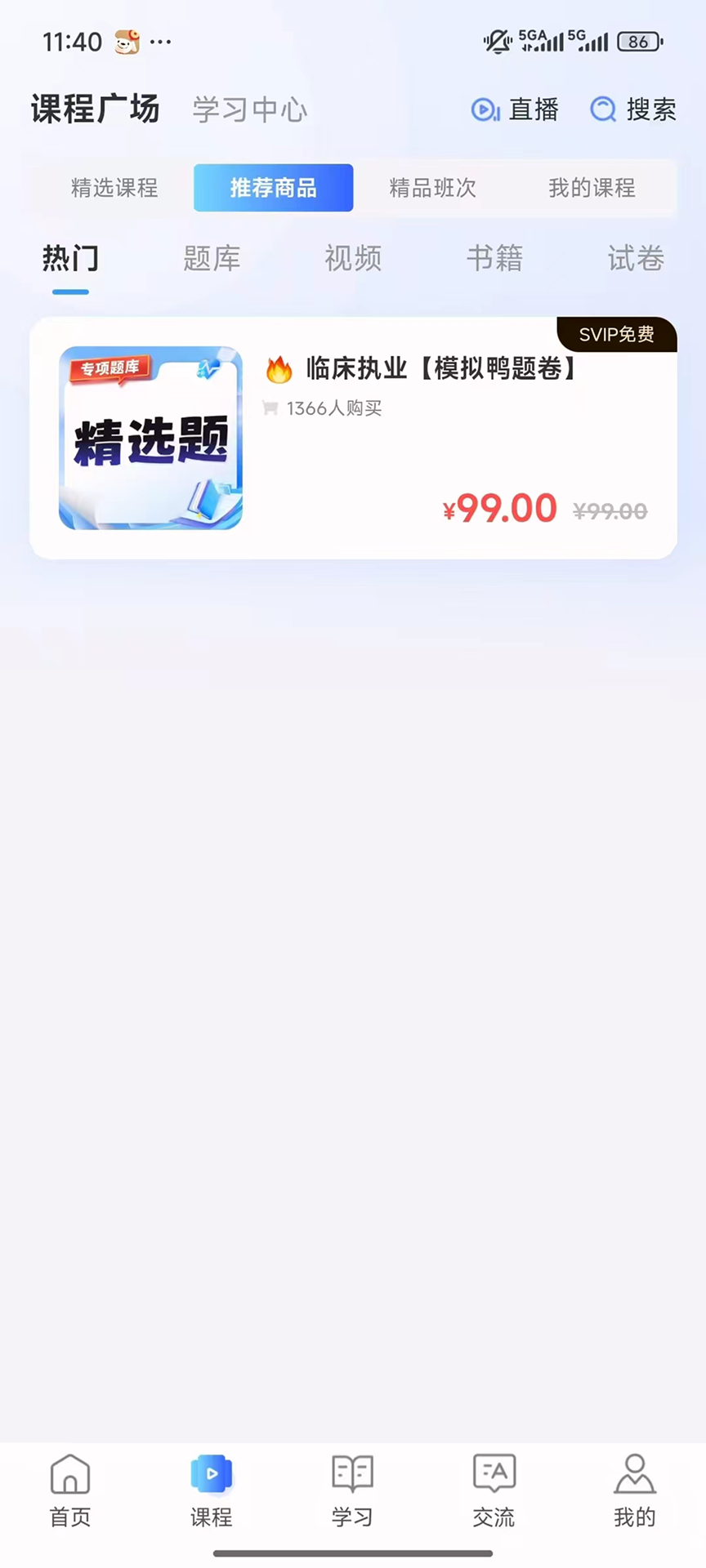Select the 书籍 category
Viewport: 706px width, 1568px height.
coord(494,259)
